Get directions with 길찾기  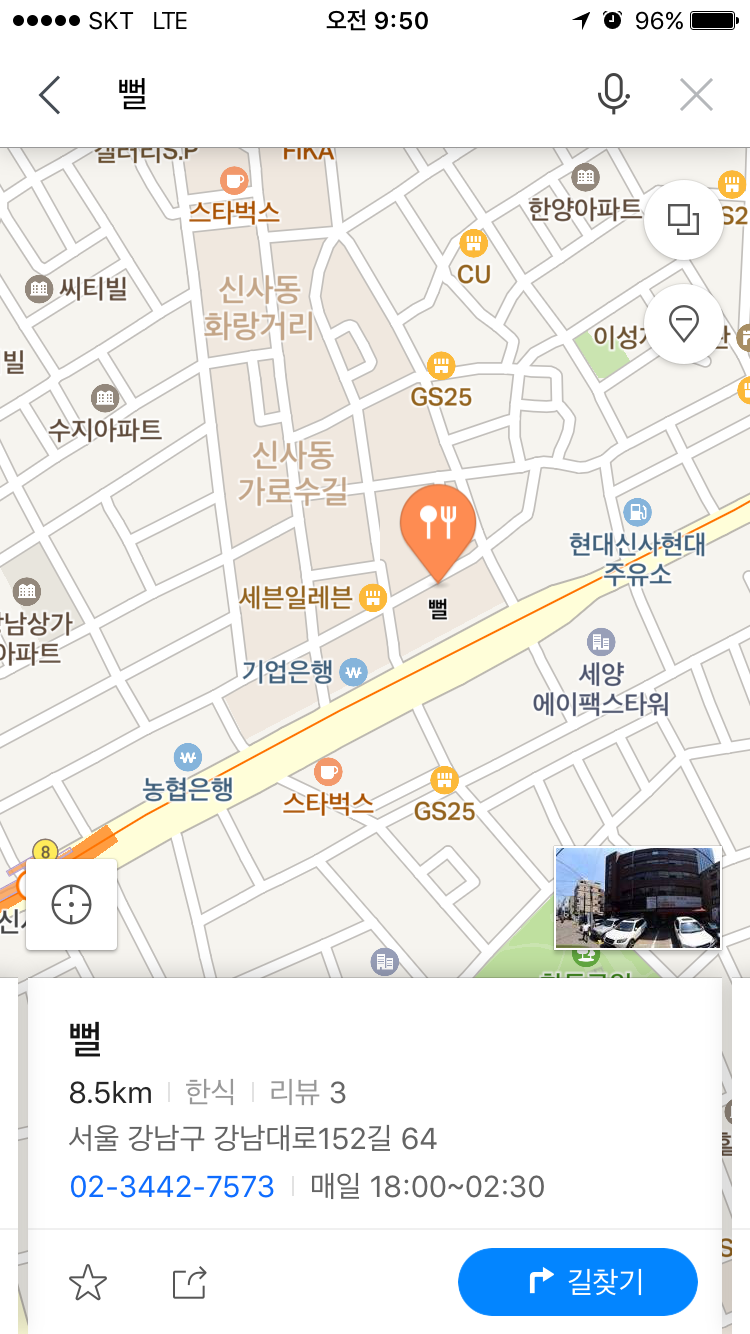coord(578,1282)
